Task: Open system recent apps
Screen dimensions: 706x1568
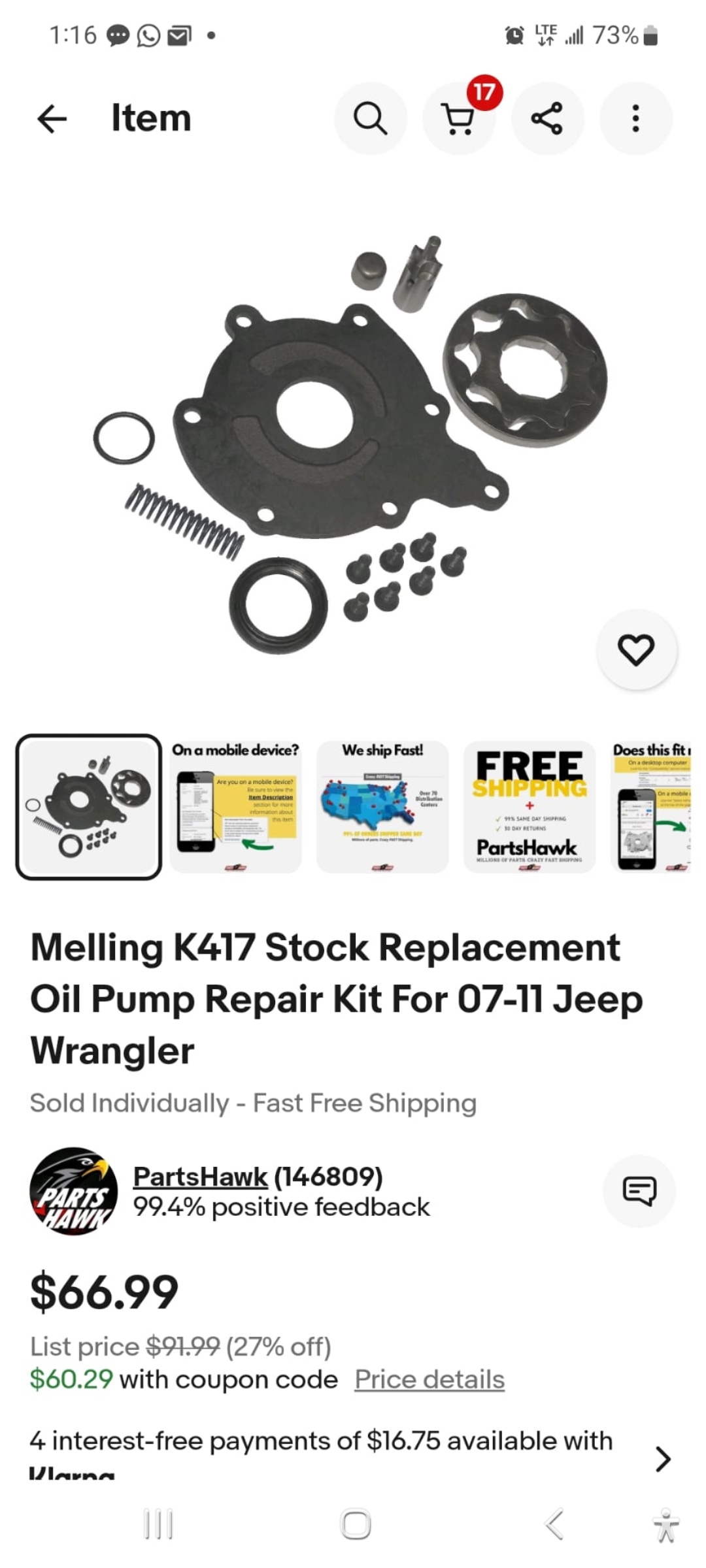Action: pos(158,1525)
